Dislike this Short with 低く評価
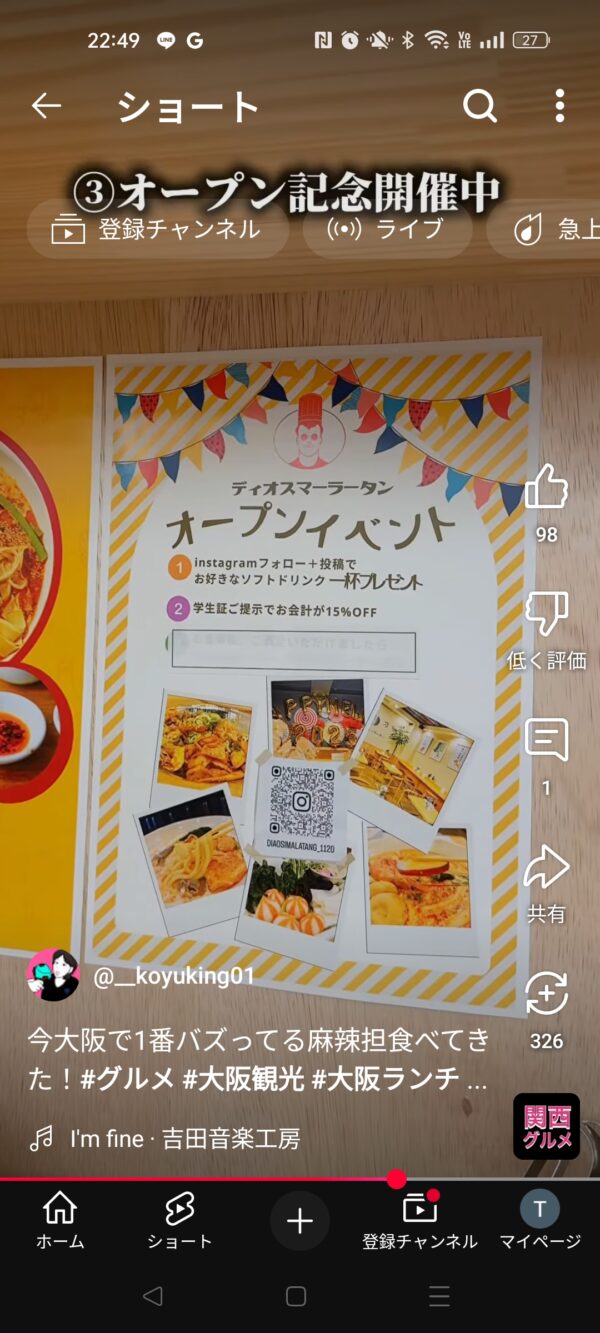Viewport: 600px width, 1333px height. pos(546,614)
